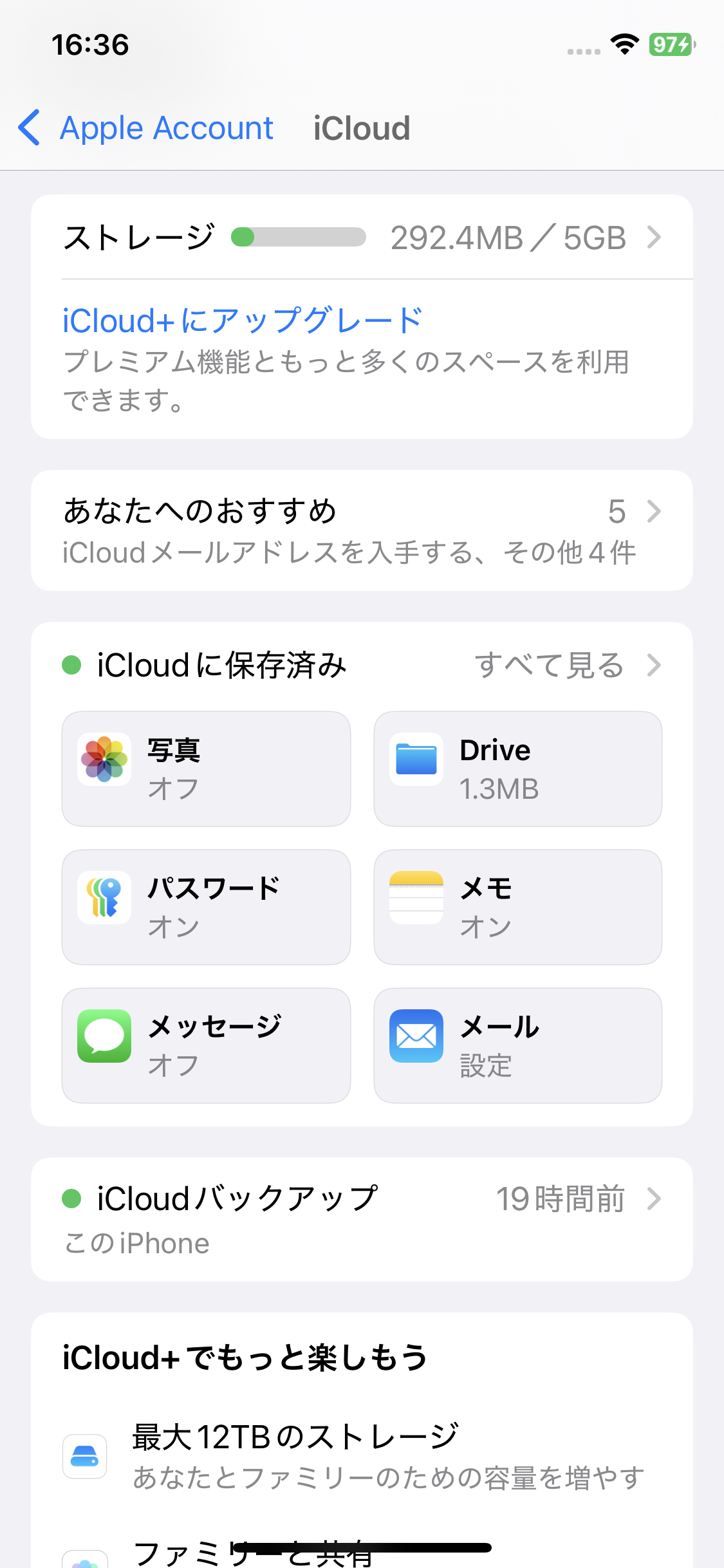Select the メッセージ card
This screenshot has height=1568, width=724.
point(206,1045)
